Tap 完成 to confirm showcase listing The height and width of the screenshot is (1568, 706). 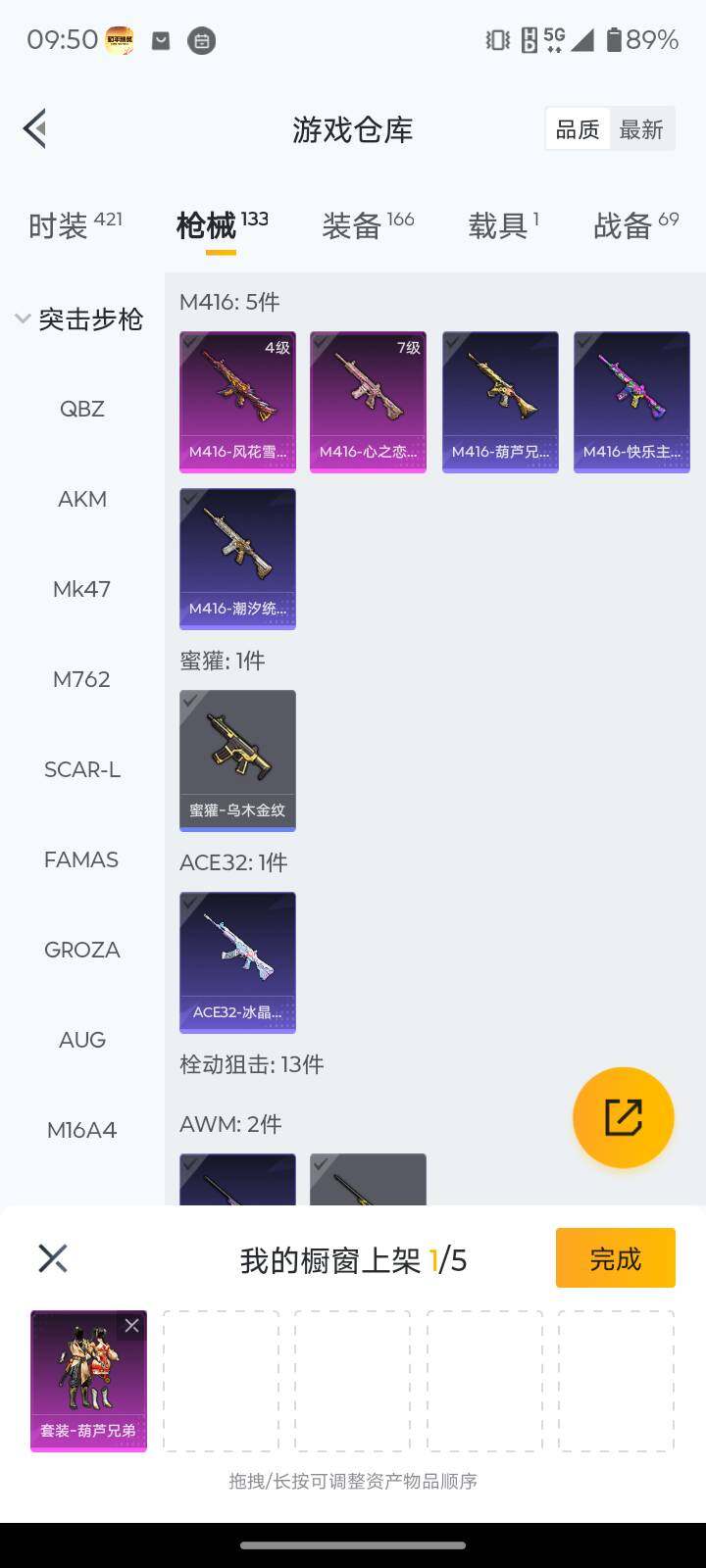pyautogui.click(x=615, y=1257)
